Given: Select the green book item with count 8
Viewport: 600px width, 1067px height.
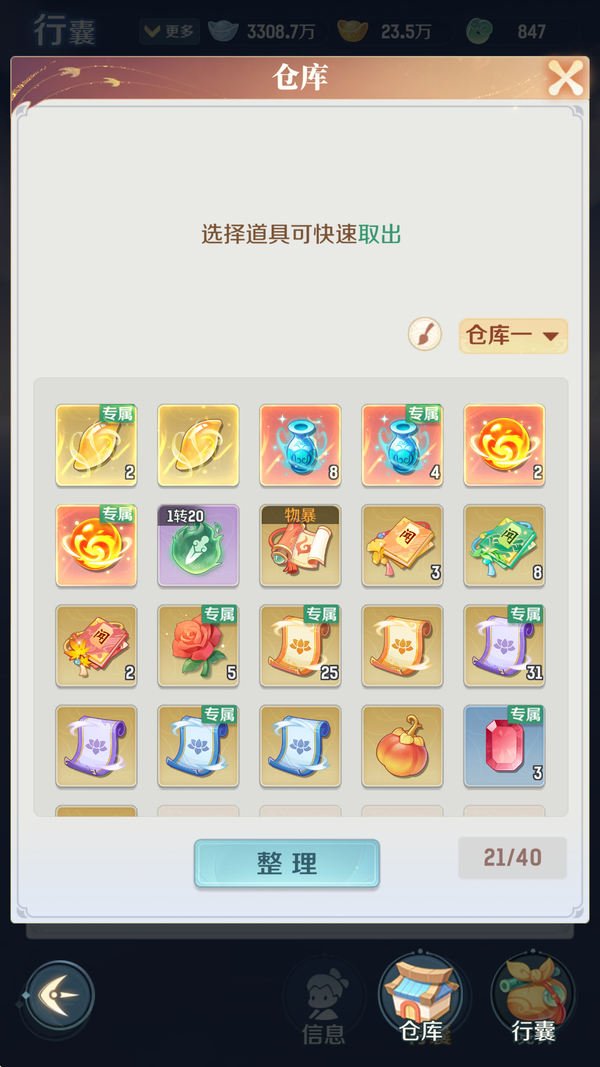Looking at the screenshot, I should pyautogui.click(x=504, y=545).
